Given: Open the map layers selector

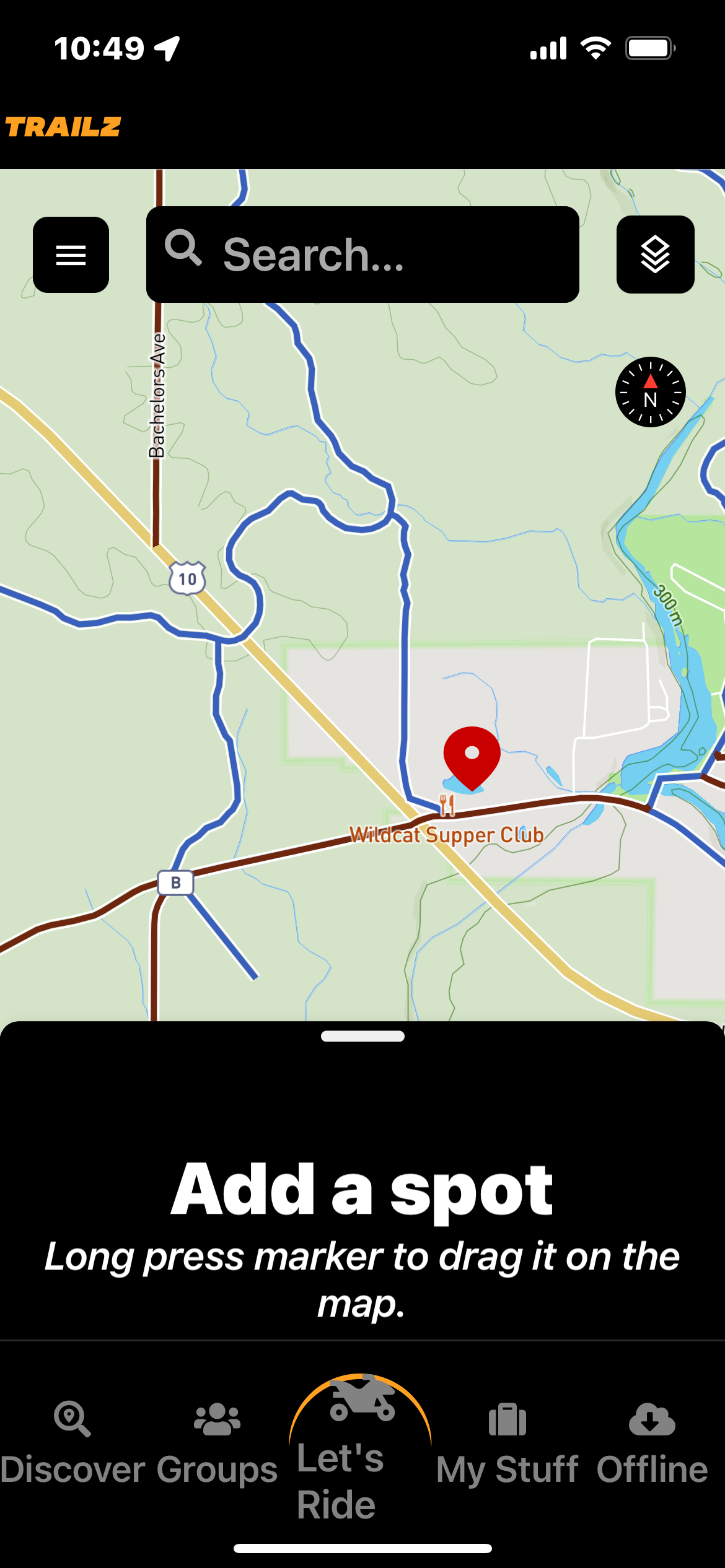Looking at the screenshot, I should pyautogui.click(x=655, y=255).
